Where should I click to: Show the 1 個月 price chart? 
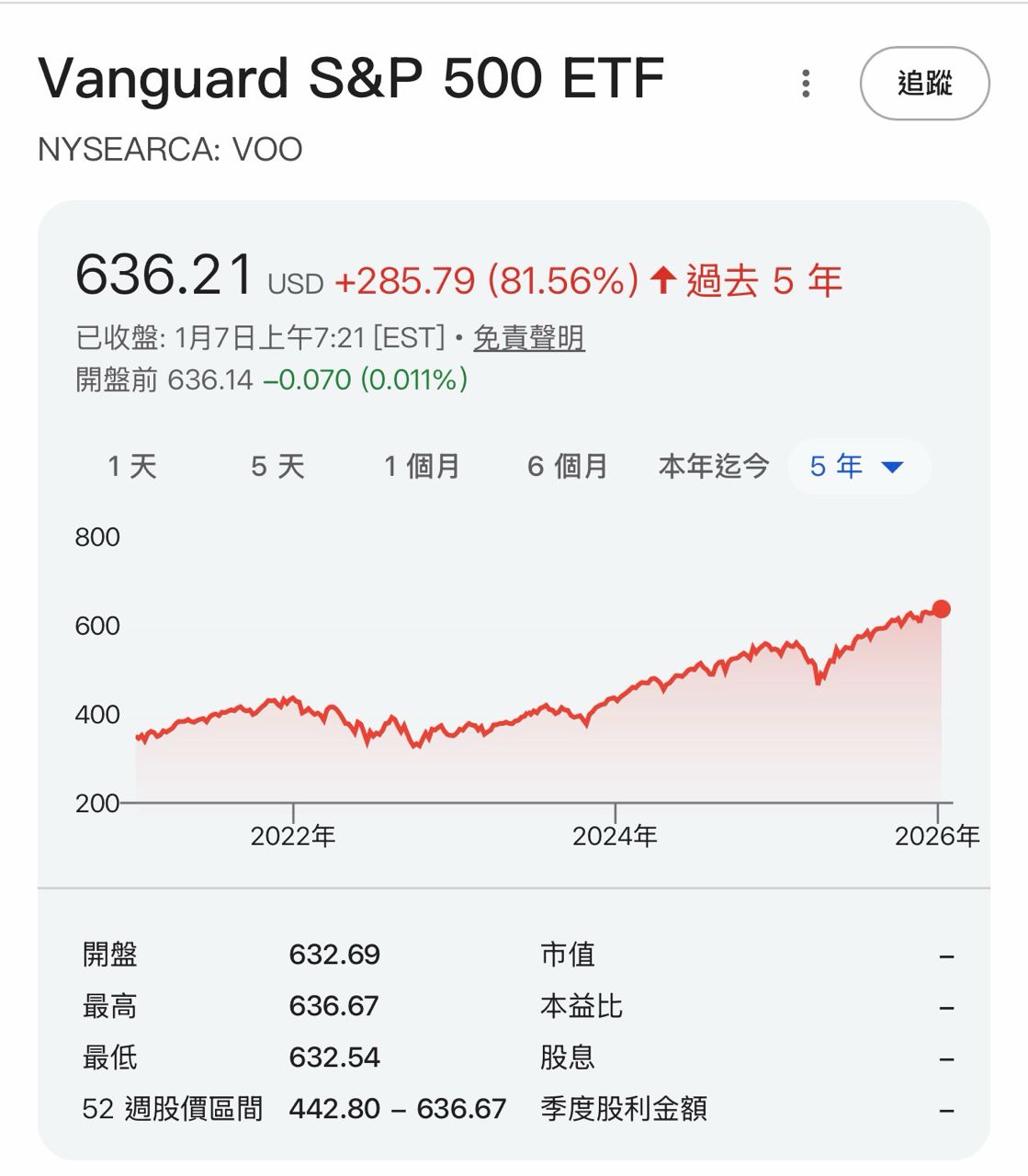(x=422, y=467)
